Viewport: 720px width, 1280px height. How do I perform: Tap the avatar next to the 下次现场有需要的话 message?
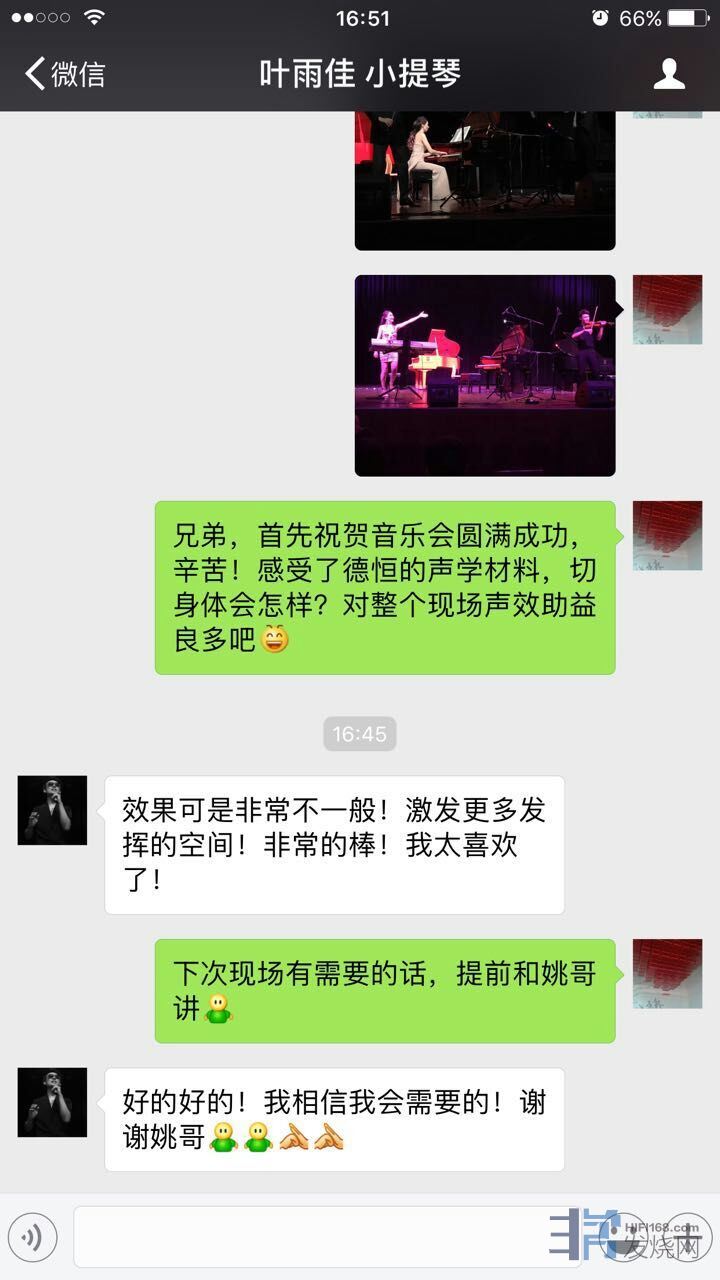pyautogui.click(x=668, y=974)
